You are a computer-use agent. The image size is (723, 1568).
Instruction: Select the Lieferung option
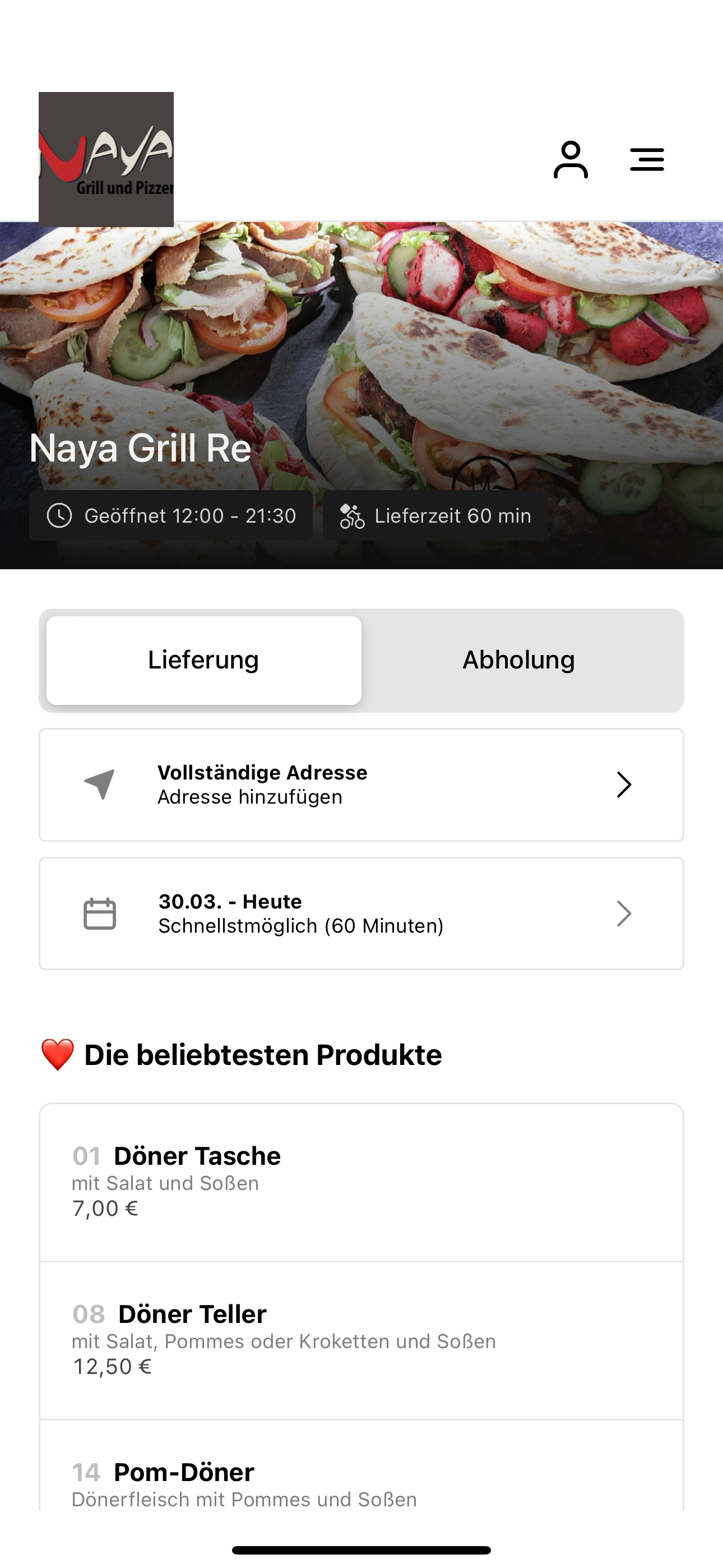[204, 661]
